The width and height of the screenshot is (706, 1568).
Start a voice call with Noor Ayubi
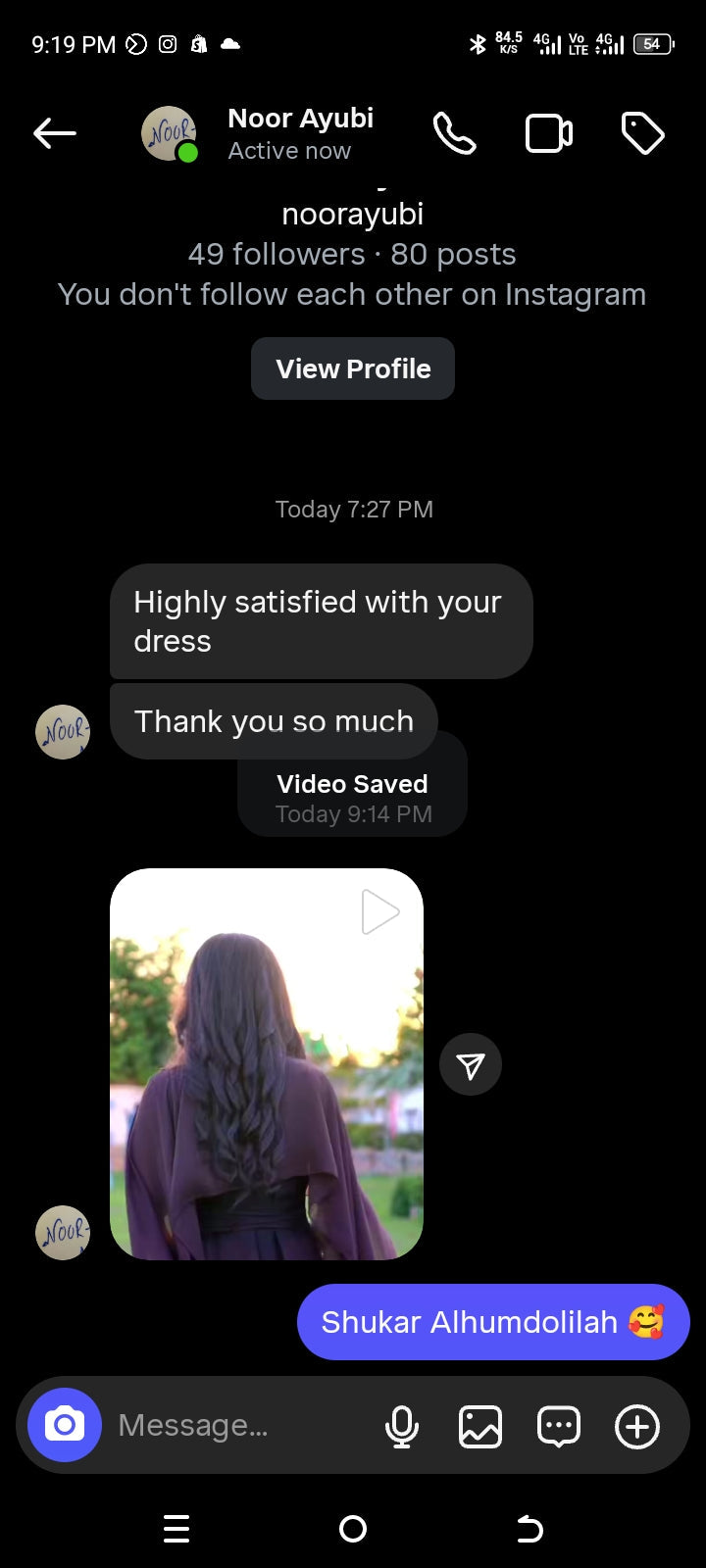(454, 133)
